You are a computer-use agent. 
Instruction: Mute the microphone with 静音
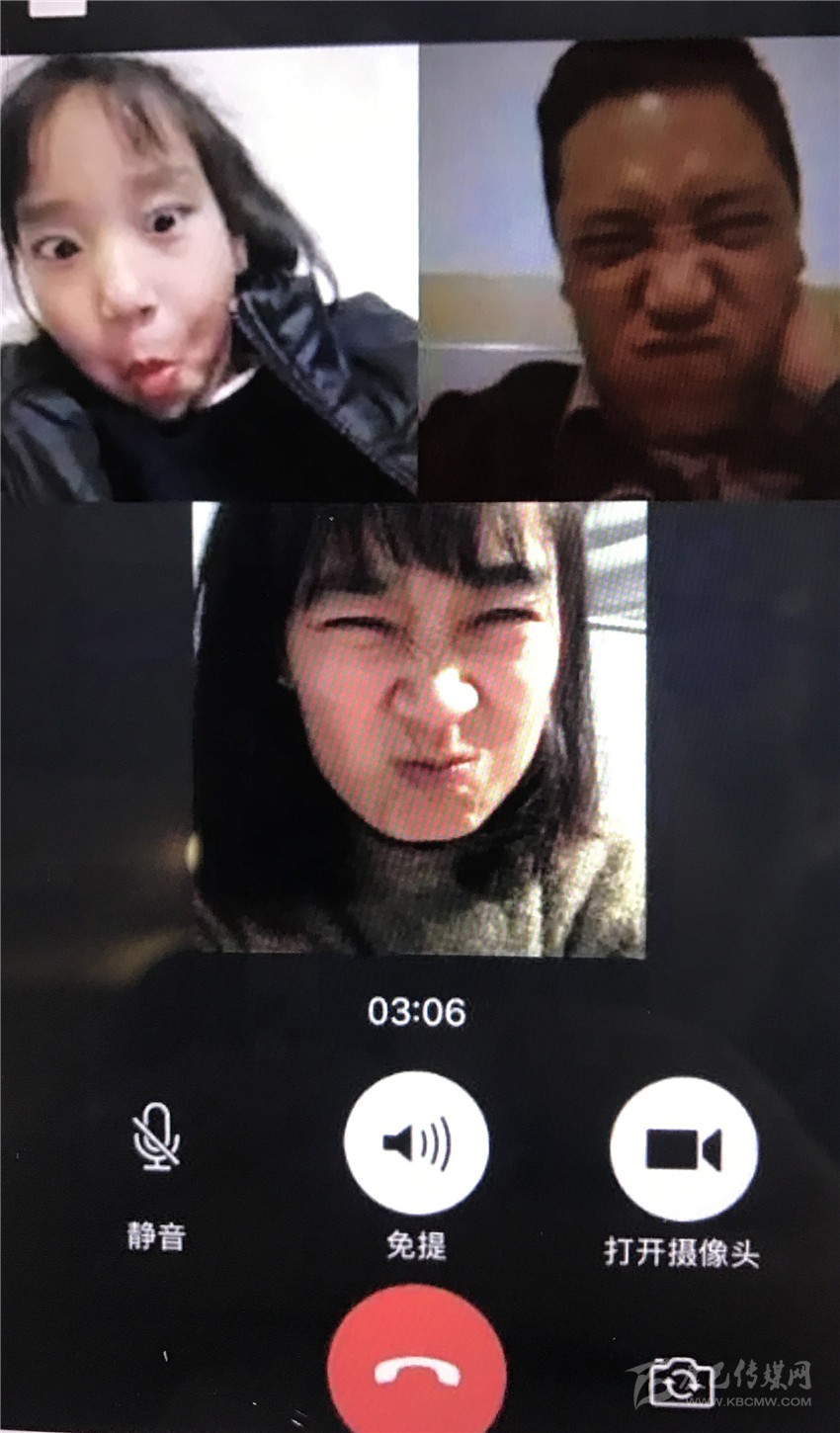[156, 1137]
